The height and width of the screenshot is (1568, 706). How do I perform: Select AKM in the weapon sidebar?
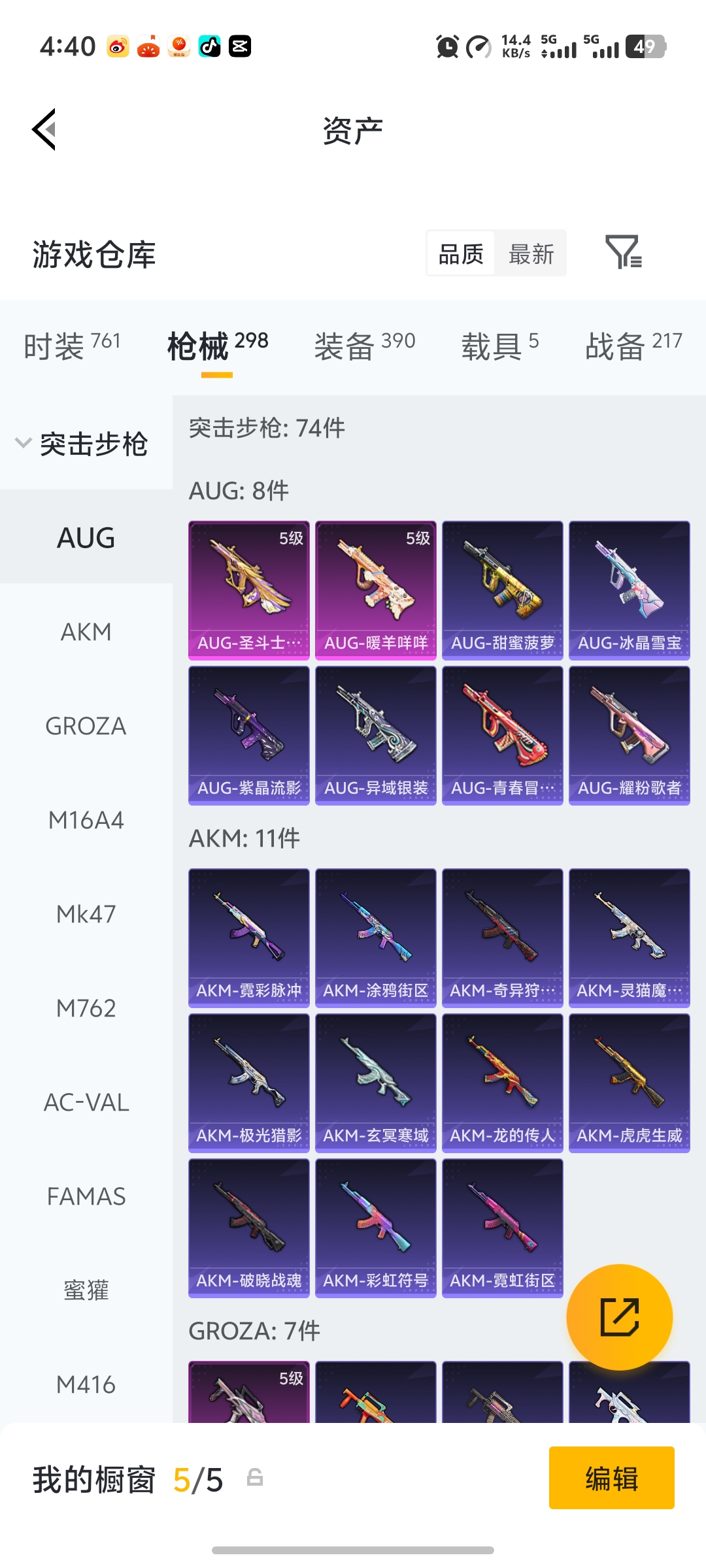point(86,632)
